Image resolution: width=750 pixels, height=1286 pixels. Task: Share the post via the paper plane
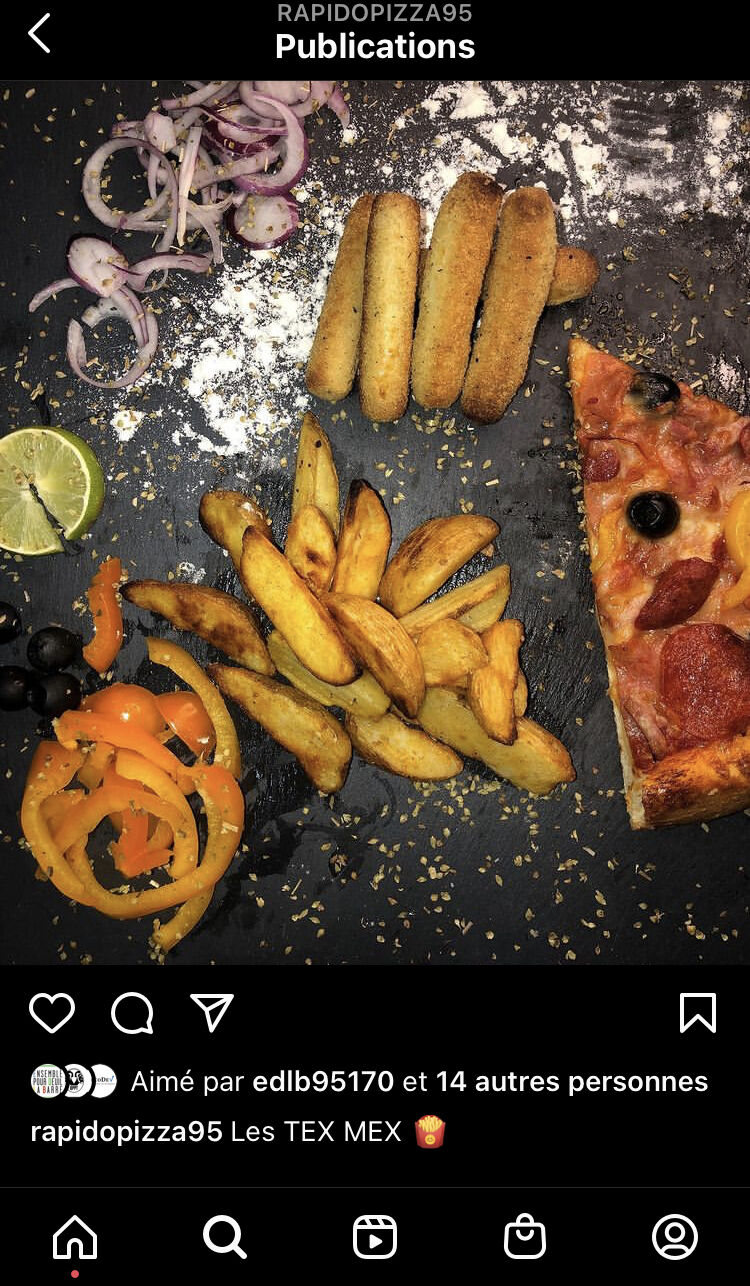tap(212, 1013)
